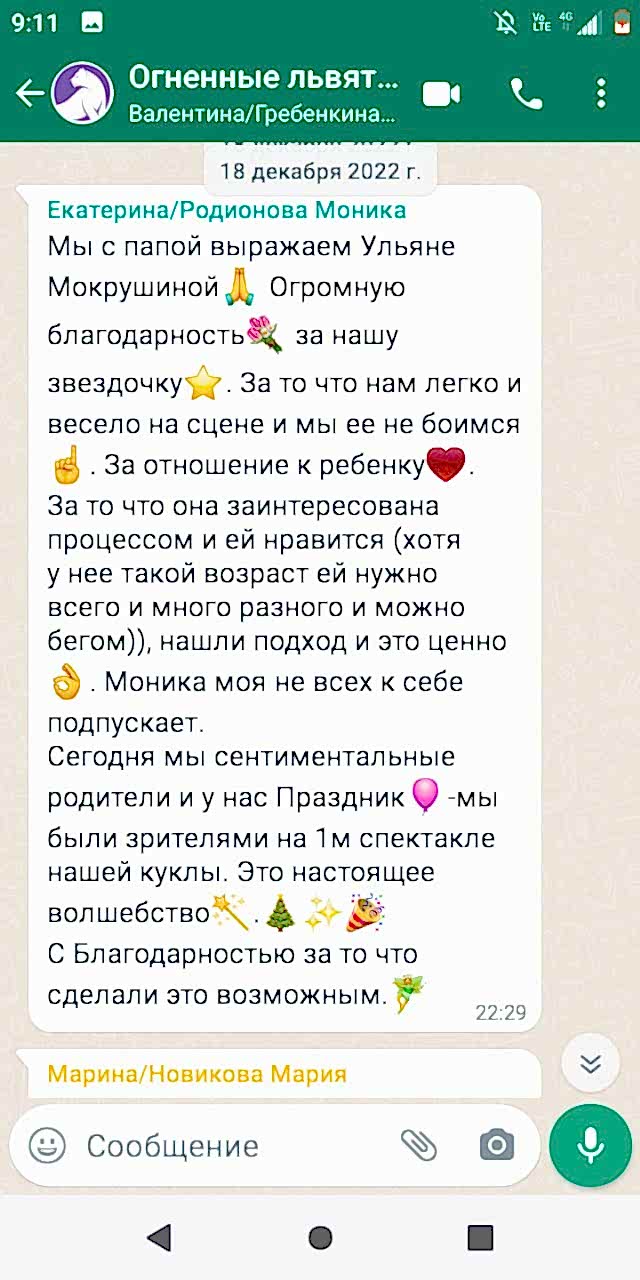Start a group voice call

[526, 94]
